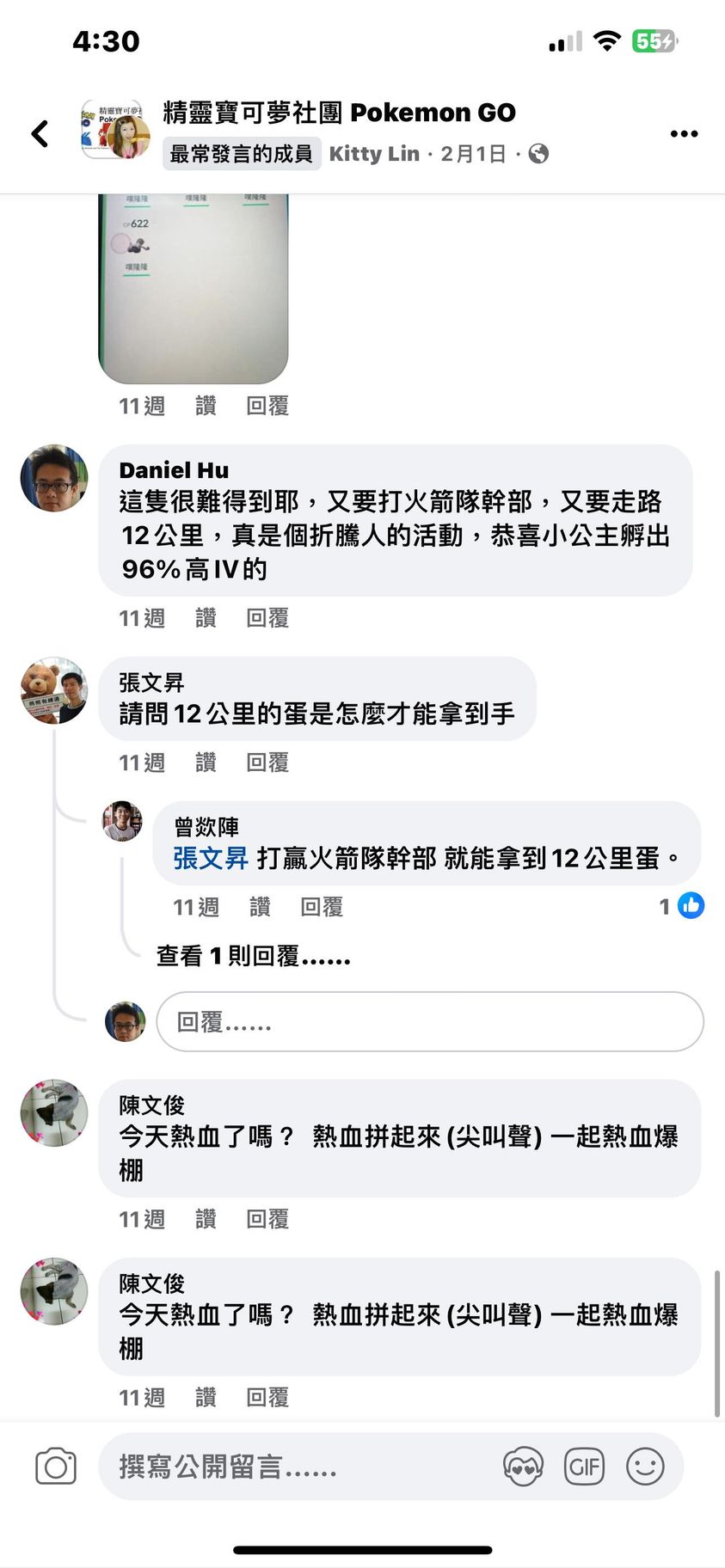Image resolution: width=725 pixels, height=1568 pixels.
Task: Expand 查看 1 則回覆
Action: [253, 956]
